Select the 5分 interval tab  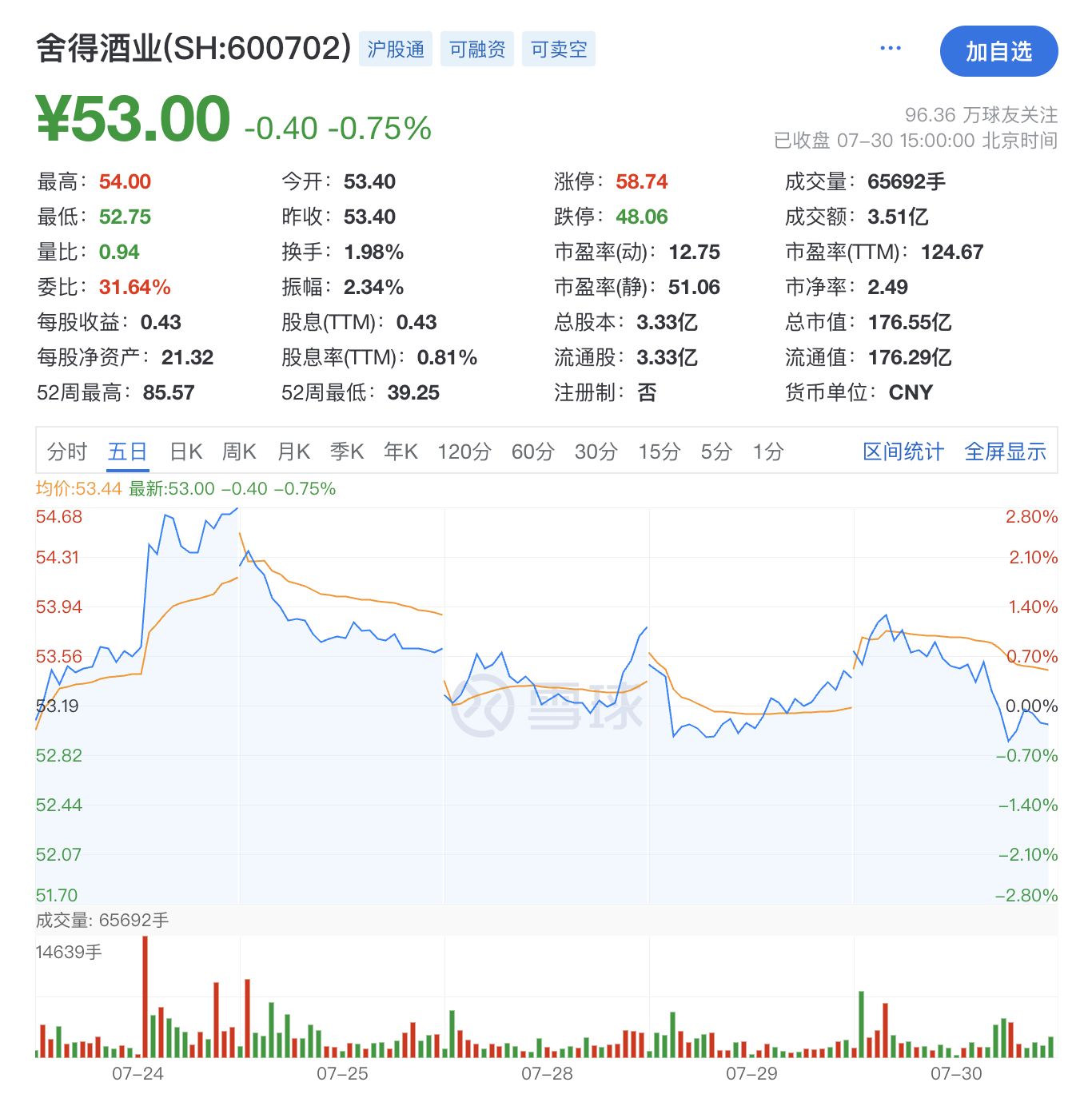(x=715, y=452)
